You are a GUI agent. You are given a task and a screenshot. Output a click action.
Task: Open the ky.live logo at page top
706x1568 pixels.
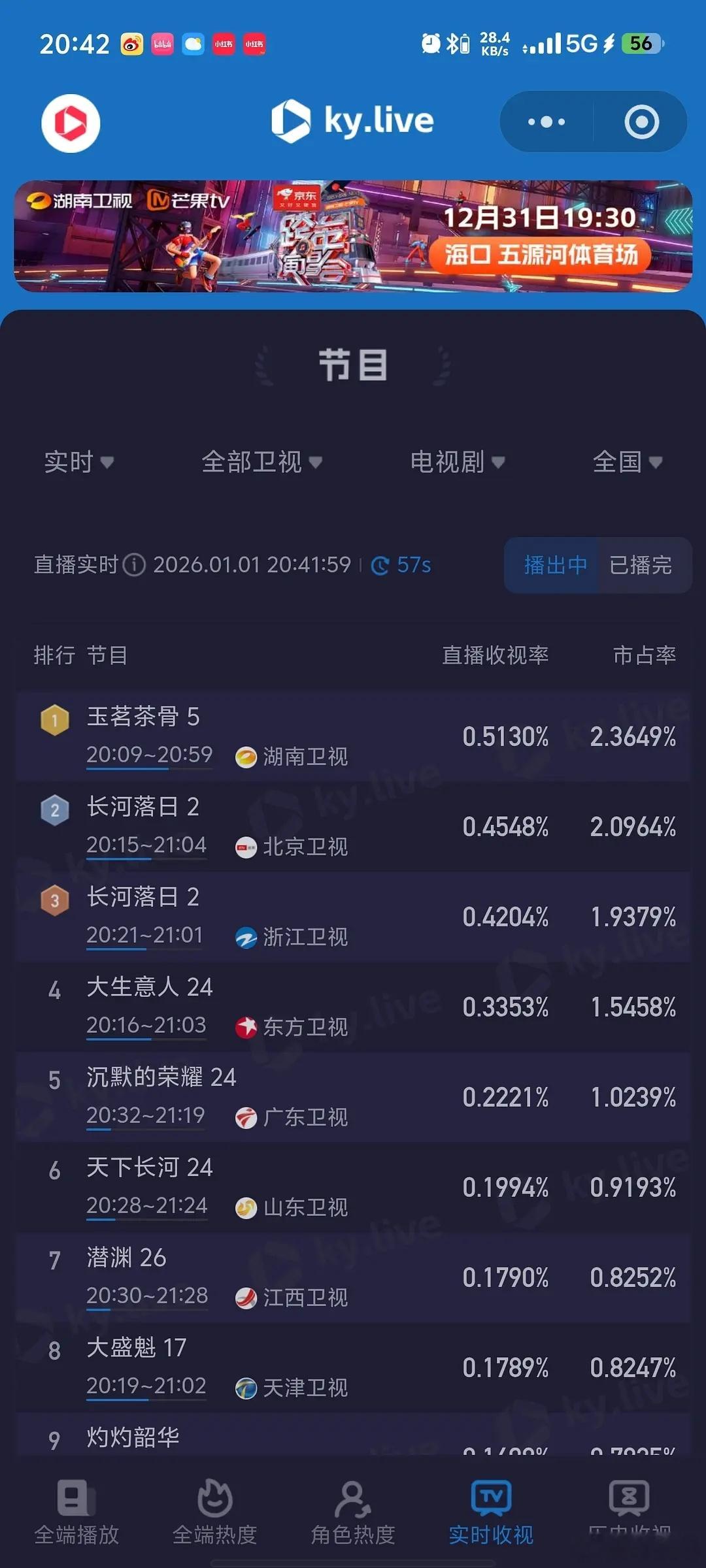tap(353, 120)
